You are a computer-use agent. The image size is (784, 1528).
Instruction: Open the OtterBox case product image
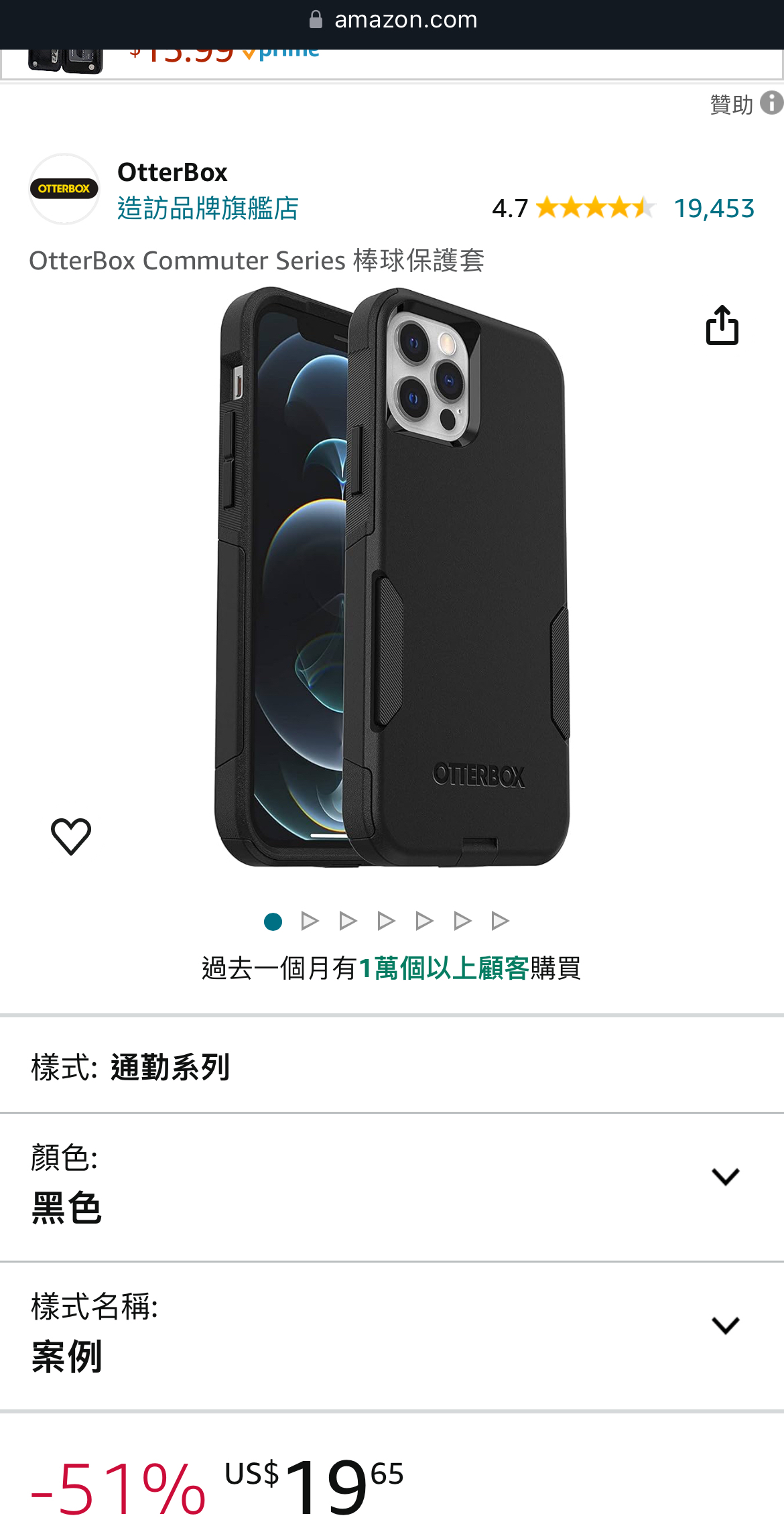[392, 576]
